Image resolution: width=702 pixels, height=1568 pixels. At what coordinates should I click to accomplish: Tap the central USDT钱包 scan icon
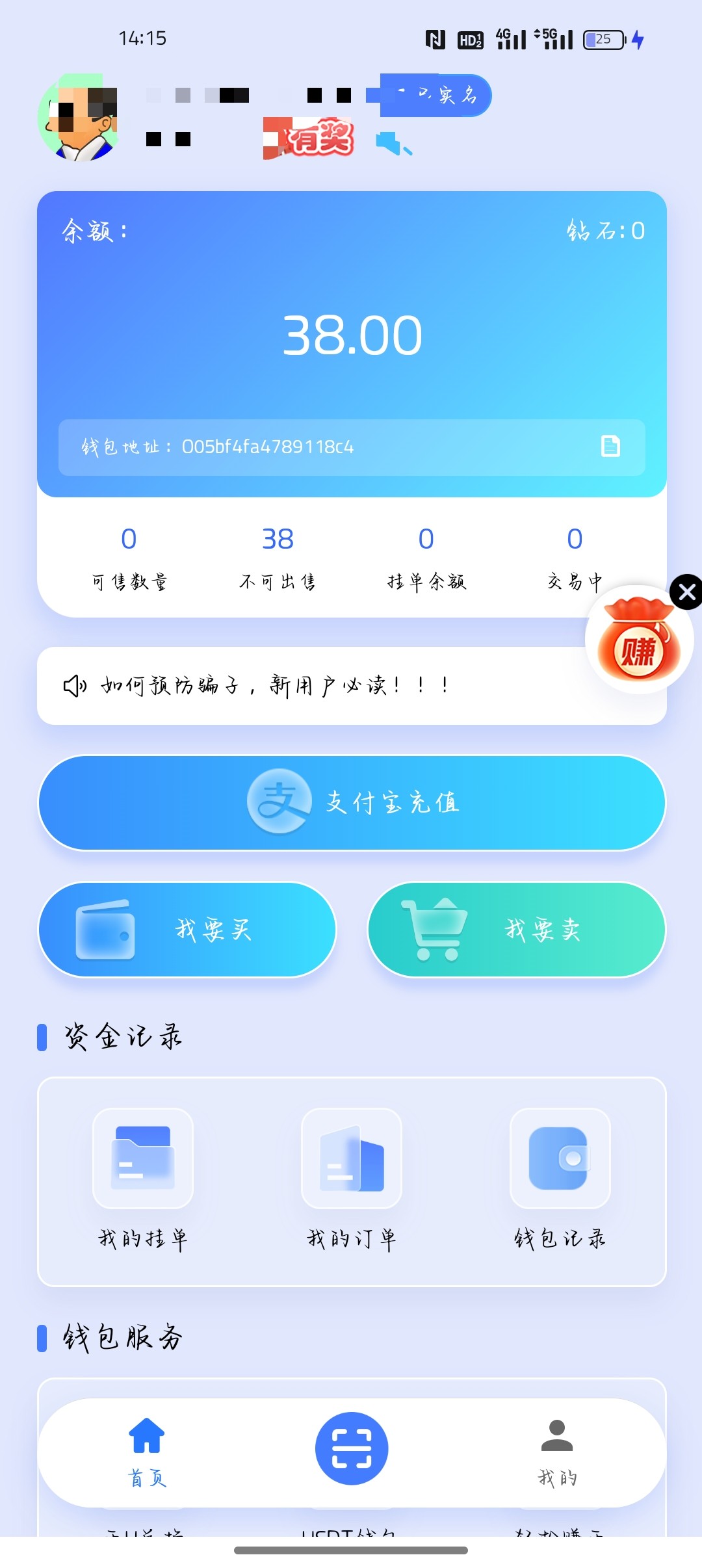click(351, 1448)
